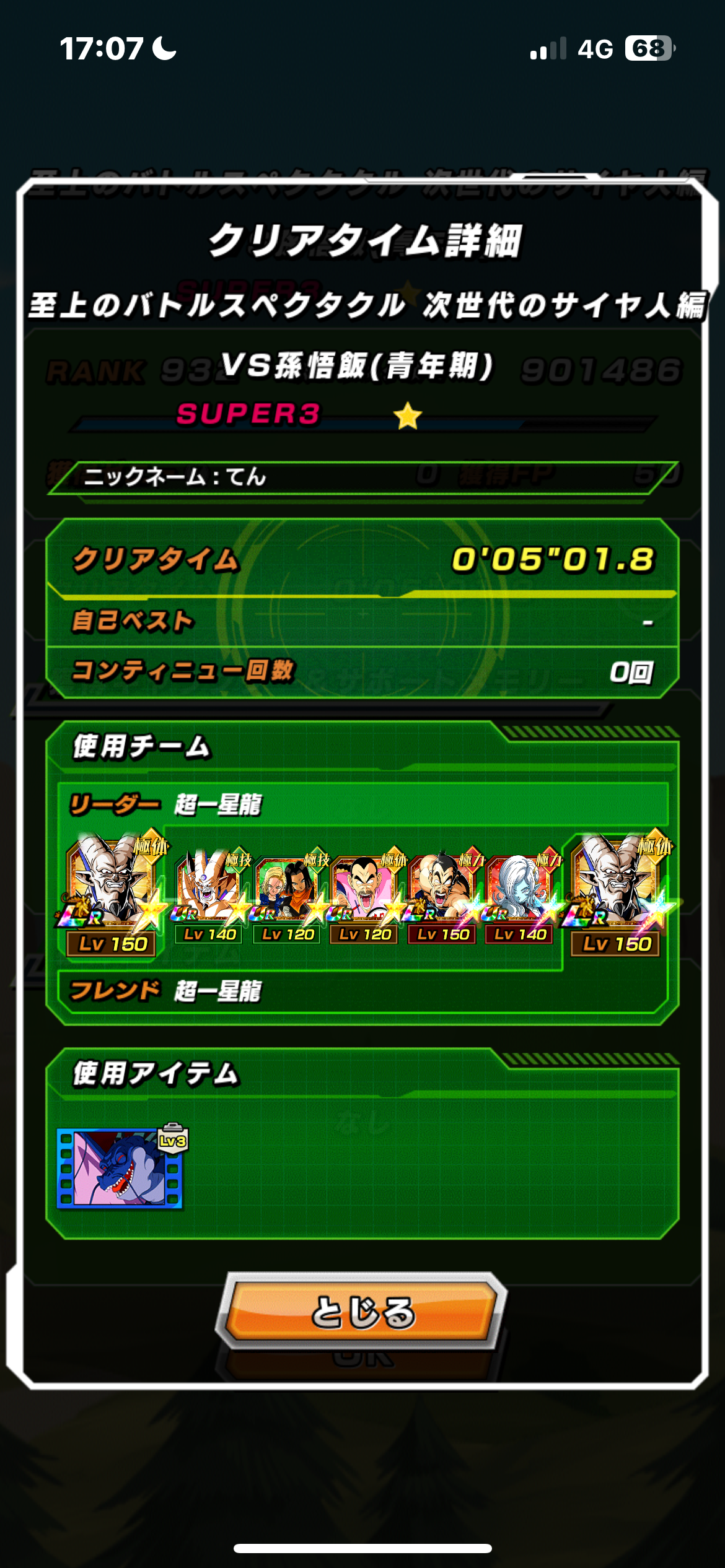Image resolution: width=725 pixels, height=1568 pixels.
Task: Open the Lv 150 leader character card
Action: (112, 893)
